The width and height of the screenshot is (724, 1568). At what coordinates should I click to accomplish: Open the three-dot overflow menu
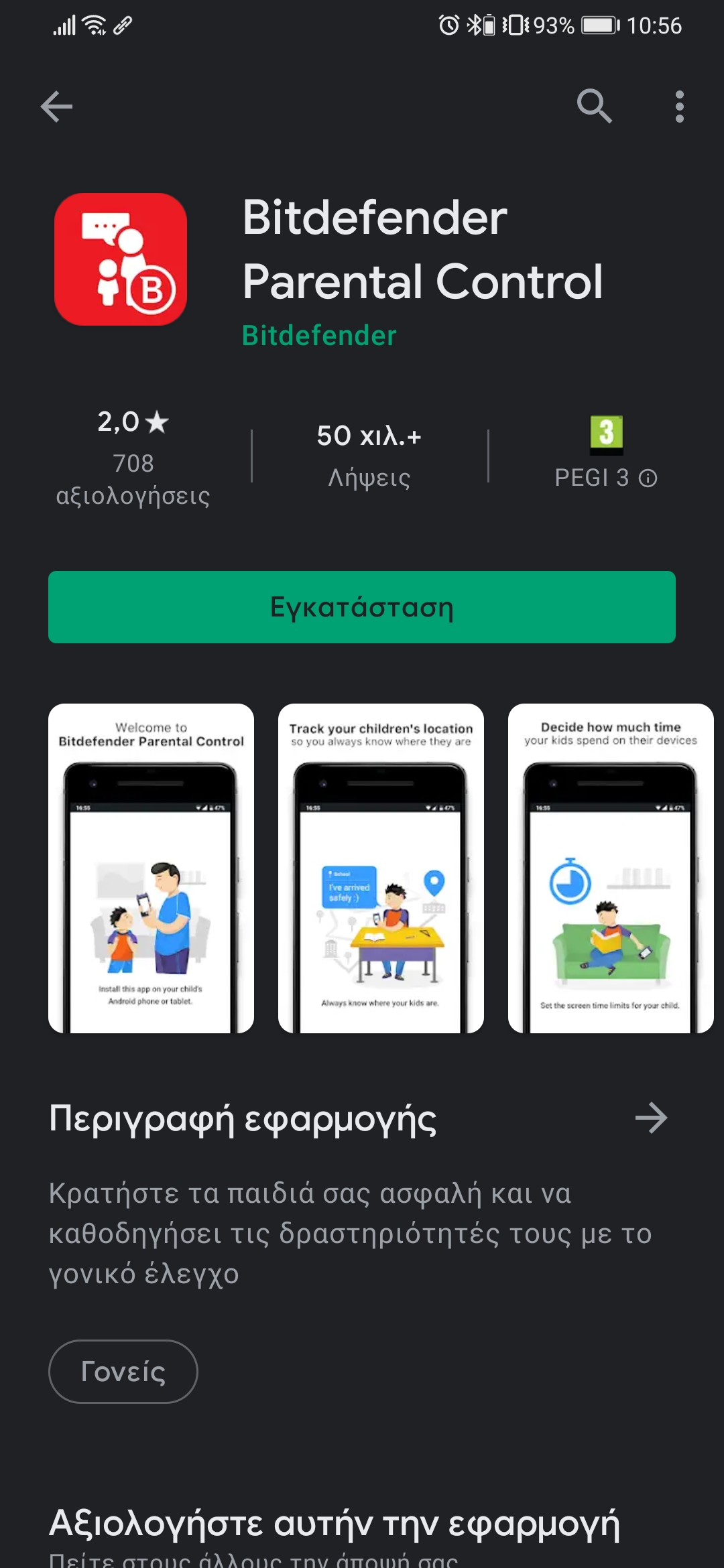coord(679,107)
